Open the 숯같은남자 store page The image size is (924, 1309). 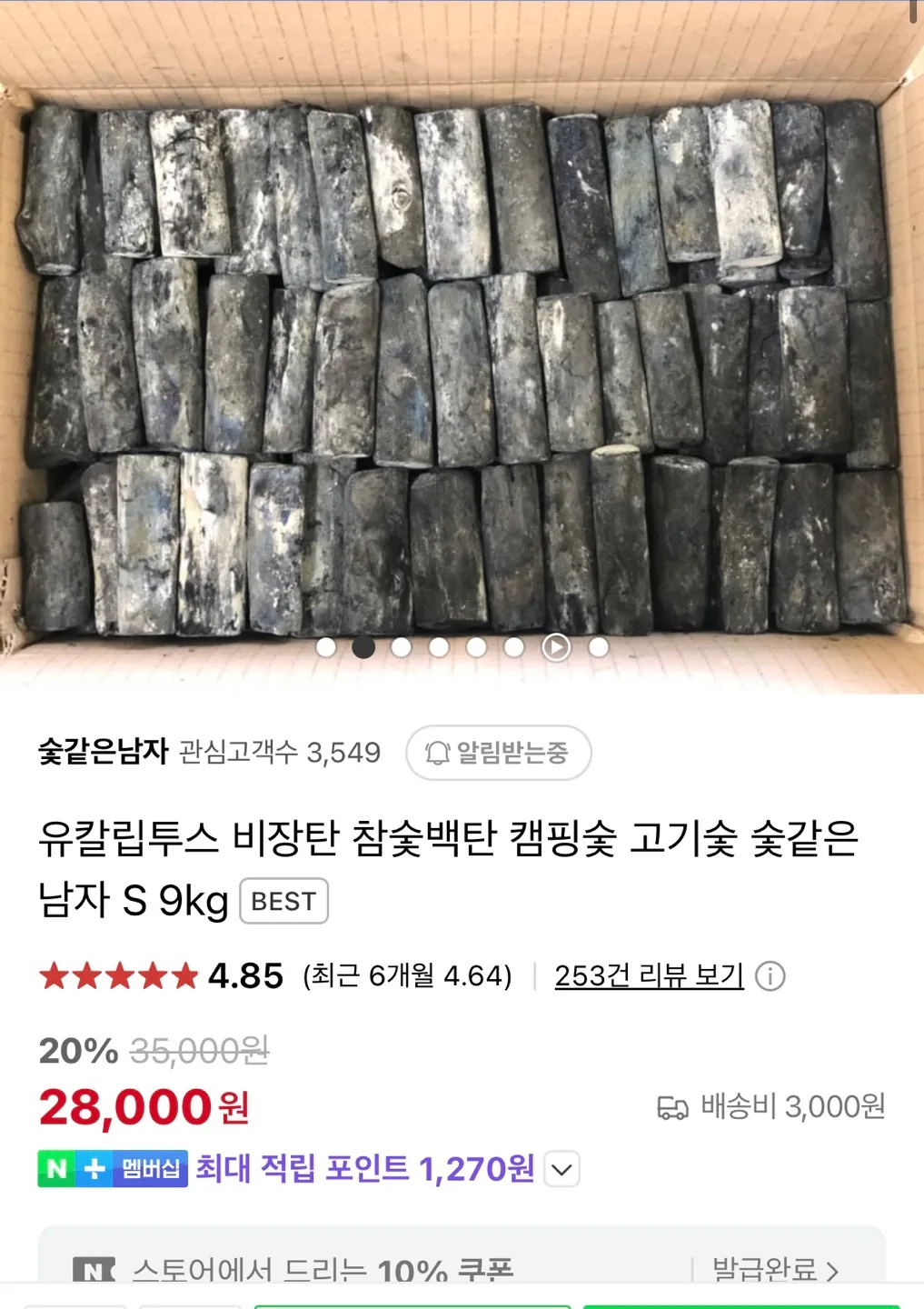104,752
